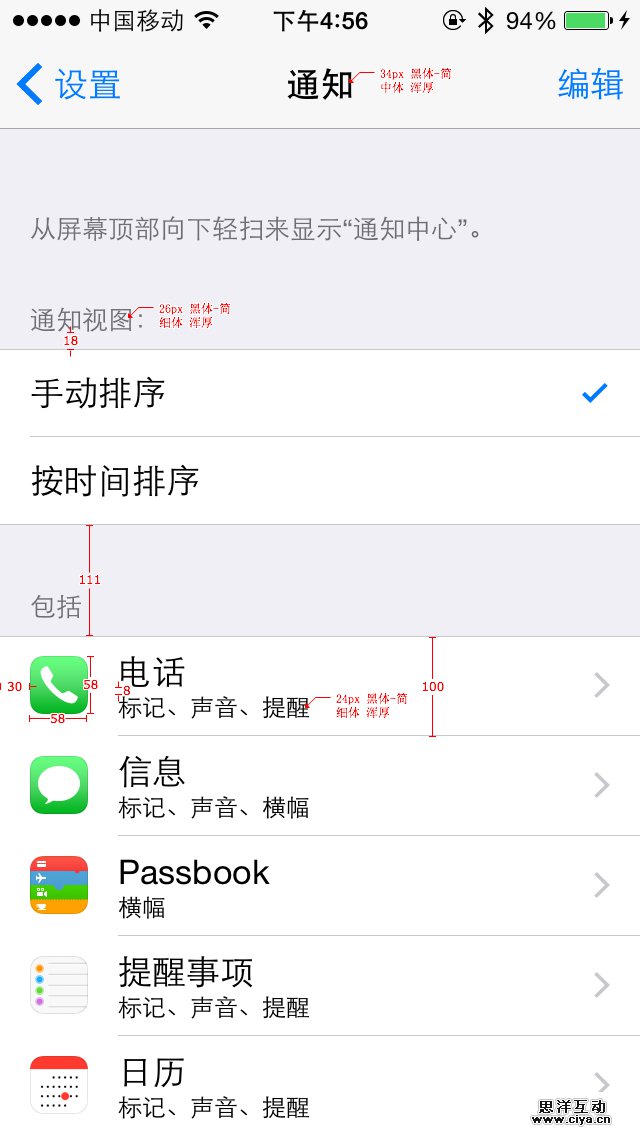Image resolution: width=640 pixels, height=1135 pixels.
Task: Tap the 编辑 button
Action: click(x=590, y=85)
